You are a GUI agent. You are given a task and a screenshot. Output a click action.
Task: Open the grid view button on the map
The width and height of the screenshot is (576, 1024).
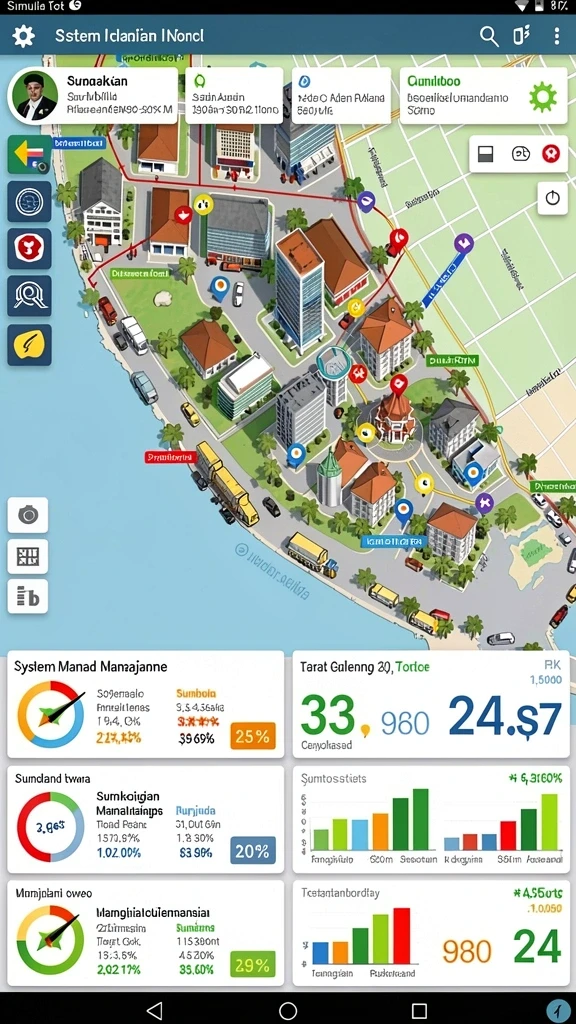pyautogui.click(x=27, y=556)
